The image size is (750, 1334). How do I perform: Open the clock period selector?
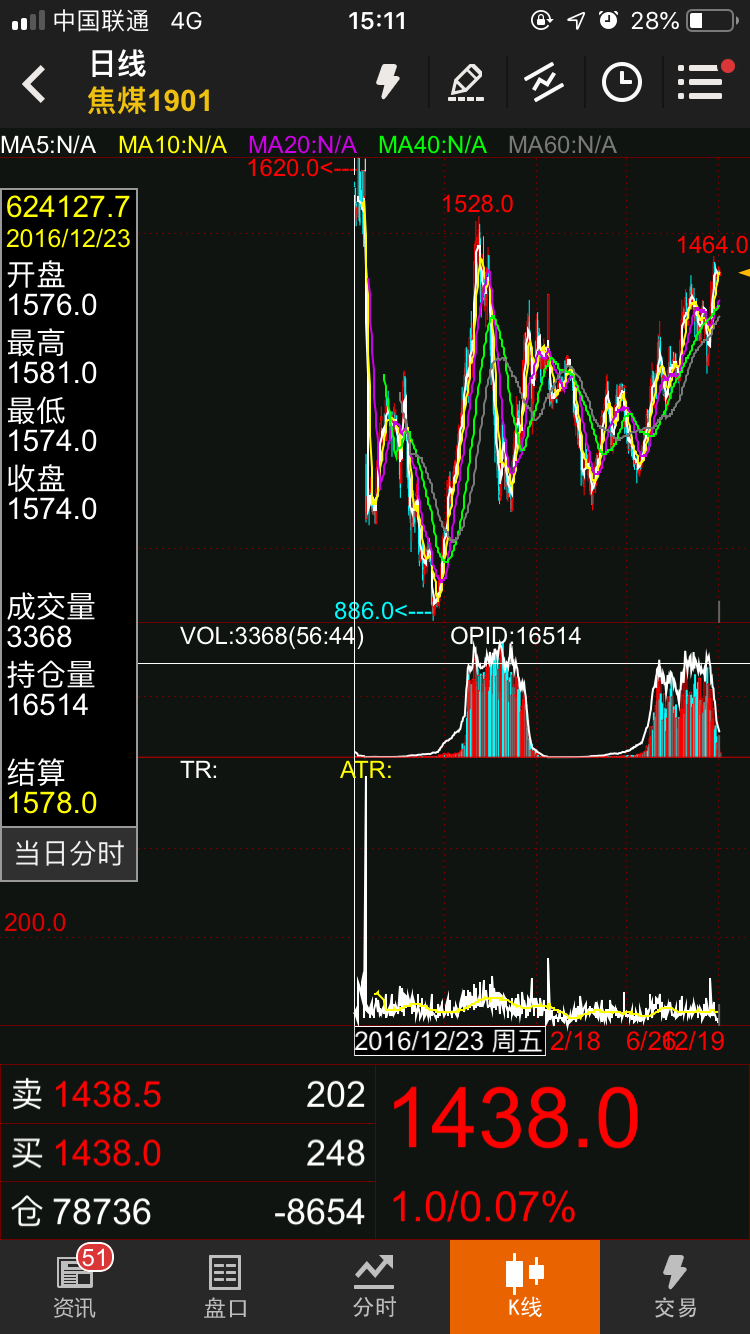click(x=621, y=82)
